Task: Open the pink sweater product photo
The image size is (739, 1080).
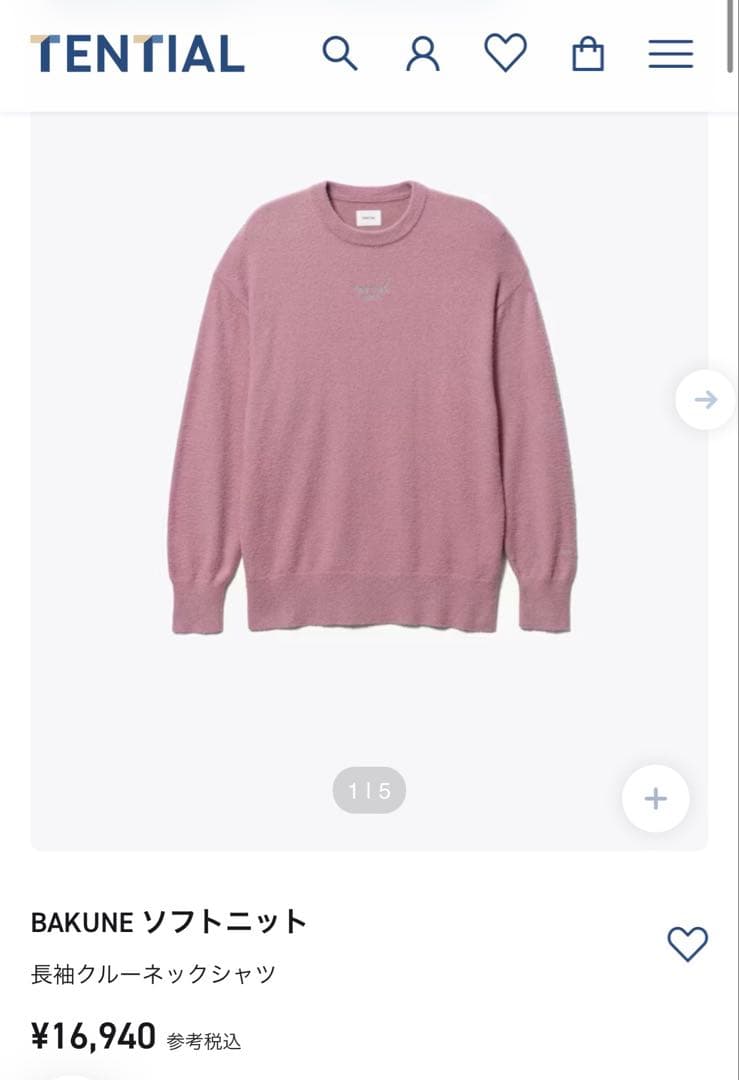Action: click(x=370, y=410)
